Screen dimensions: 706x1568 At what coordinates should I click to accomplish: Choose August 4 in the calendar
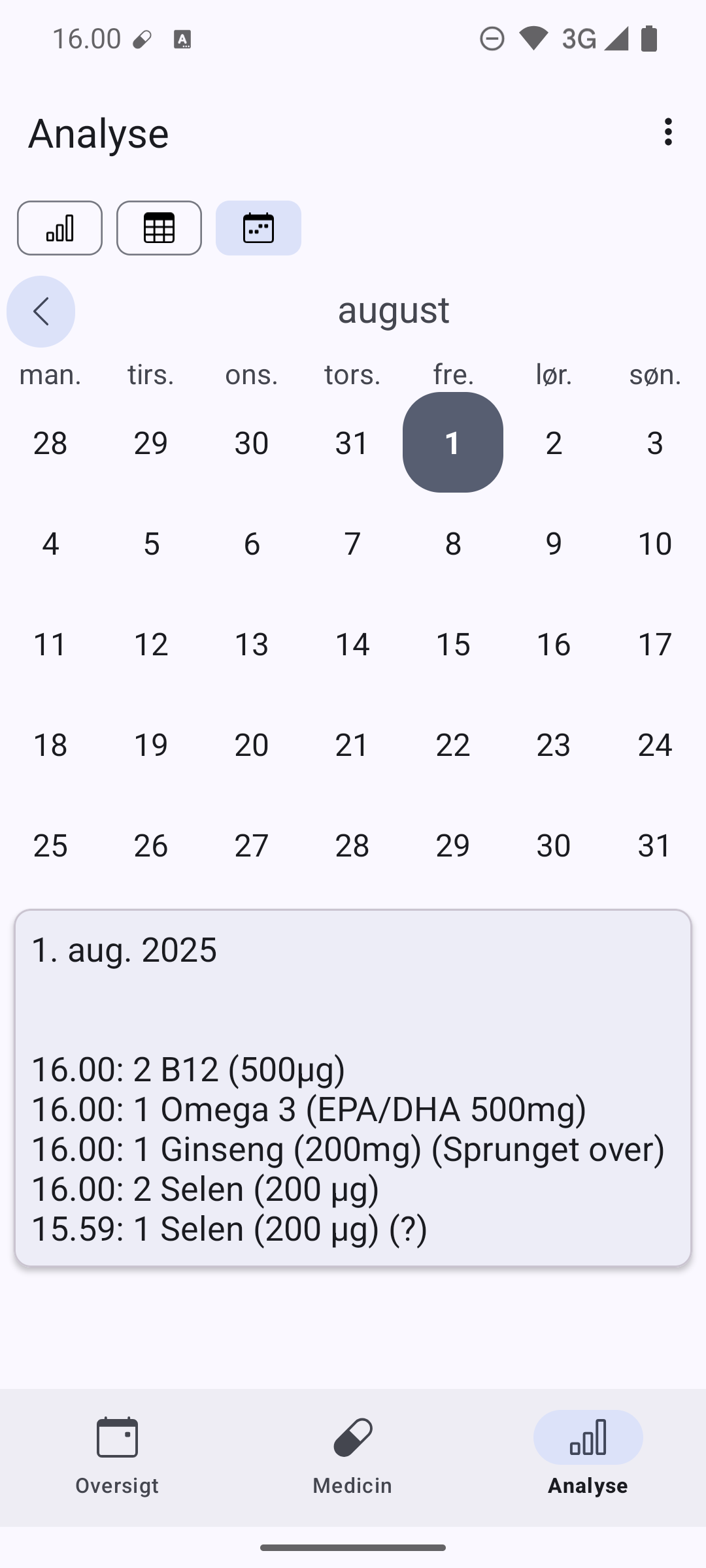(50, 544)
